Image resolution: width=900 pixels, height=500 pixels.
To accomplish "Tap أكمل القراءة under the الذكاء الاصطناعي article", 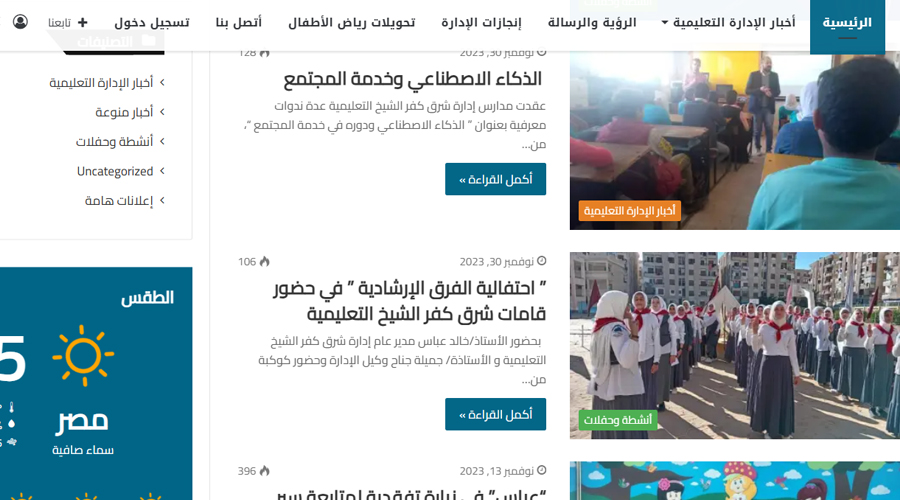I will click(495, 179).
